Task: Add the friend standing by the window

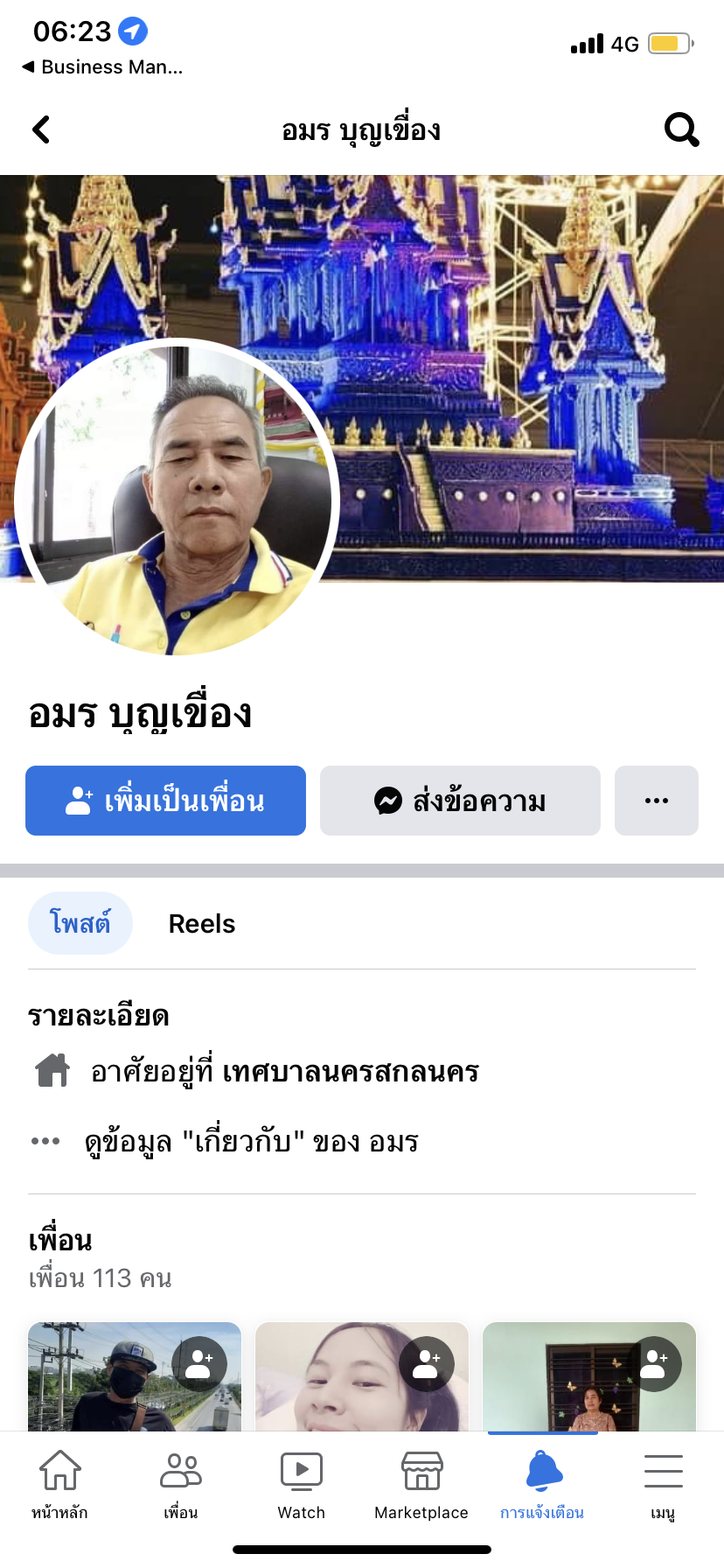Action: click(654, 1363)
